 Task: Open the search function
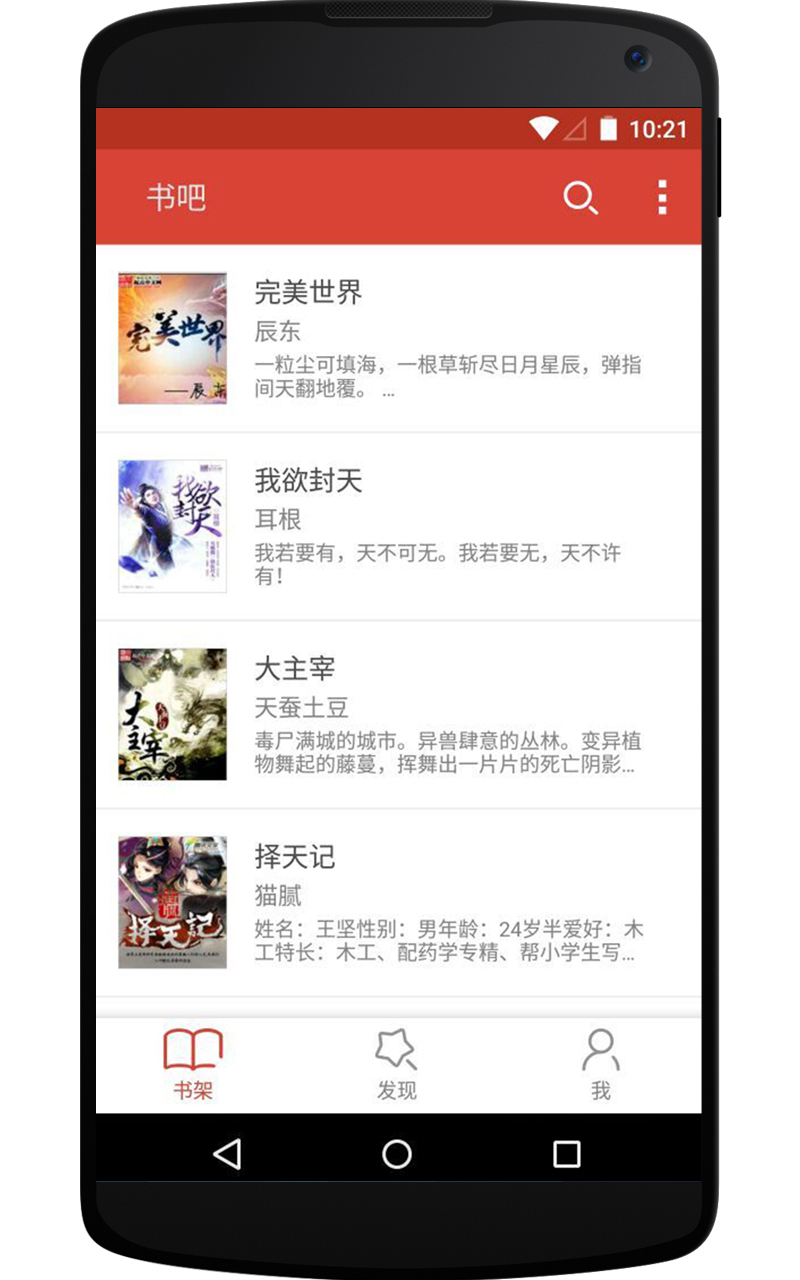[x=582, y=198]
